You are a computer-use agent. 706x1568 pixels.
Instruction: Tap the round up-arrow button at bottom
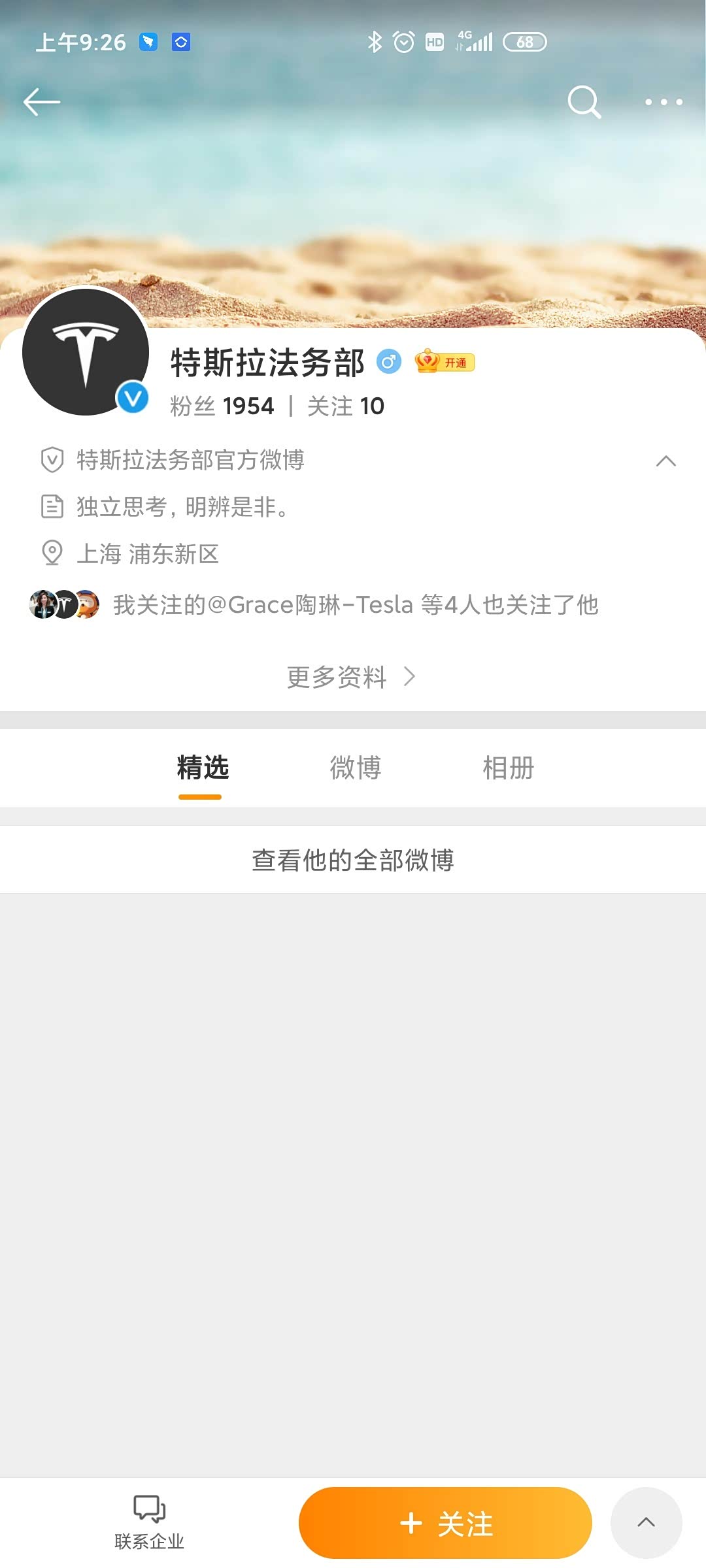click(646, 1523)
